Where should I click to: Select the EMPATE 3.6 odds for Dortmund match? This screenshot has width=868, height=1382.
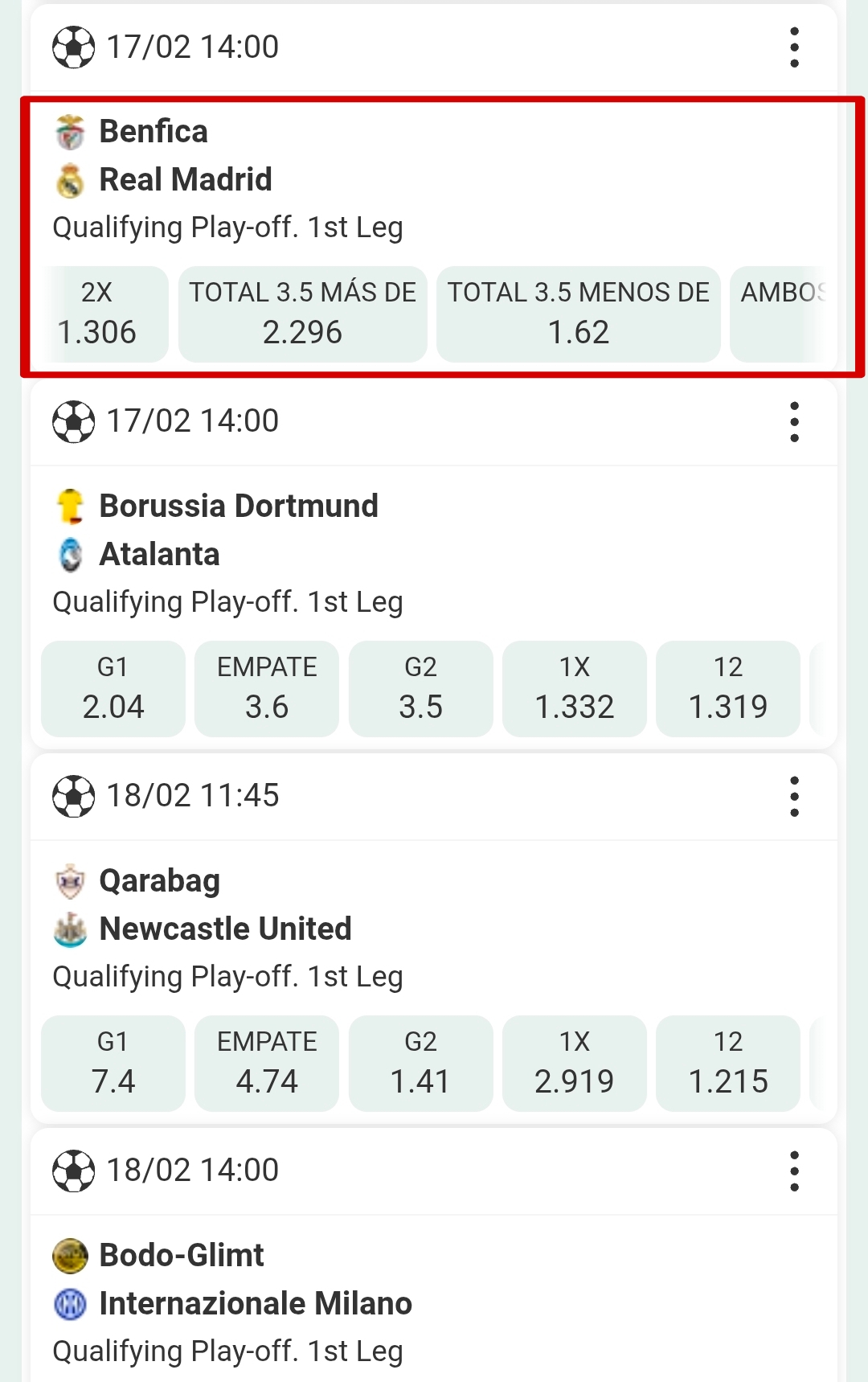click(266, 688)
